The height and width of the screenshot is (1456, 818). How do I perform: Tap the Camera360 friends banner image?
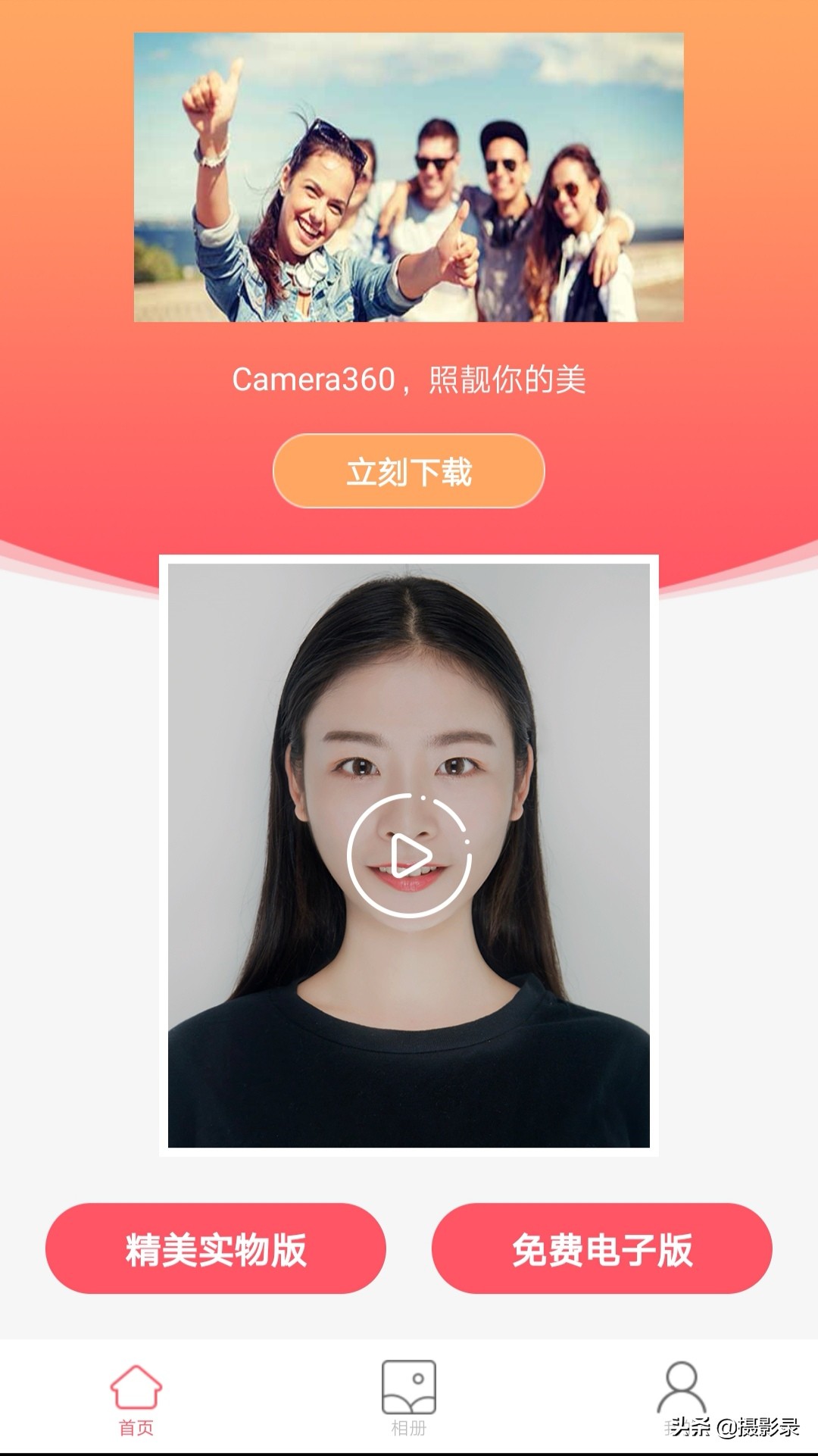(x=409, y=178)
